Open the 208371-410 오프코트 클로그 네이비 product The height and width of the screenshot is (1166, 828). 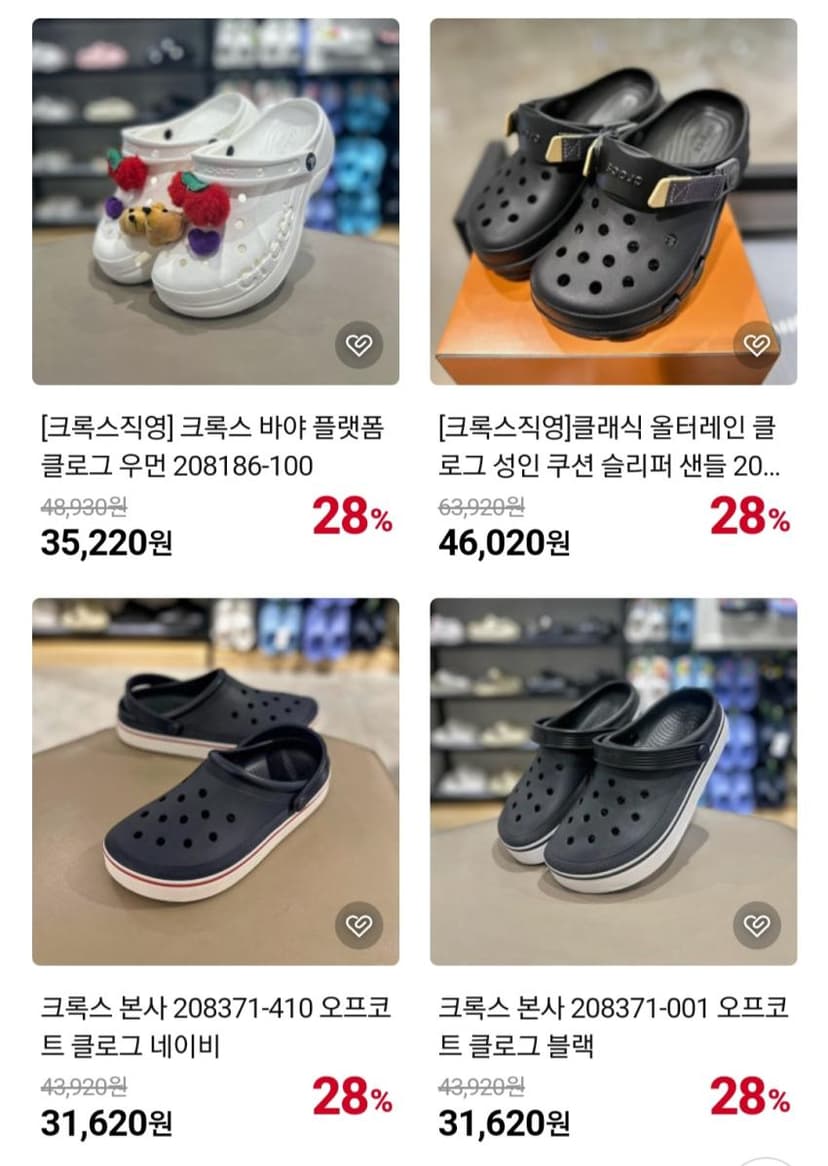pyautogui.click(x=215, y=782)
